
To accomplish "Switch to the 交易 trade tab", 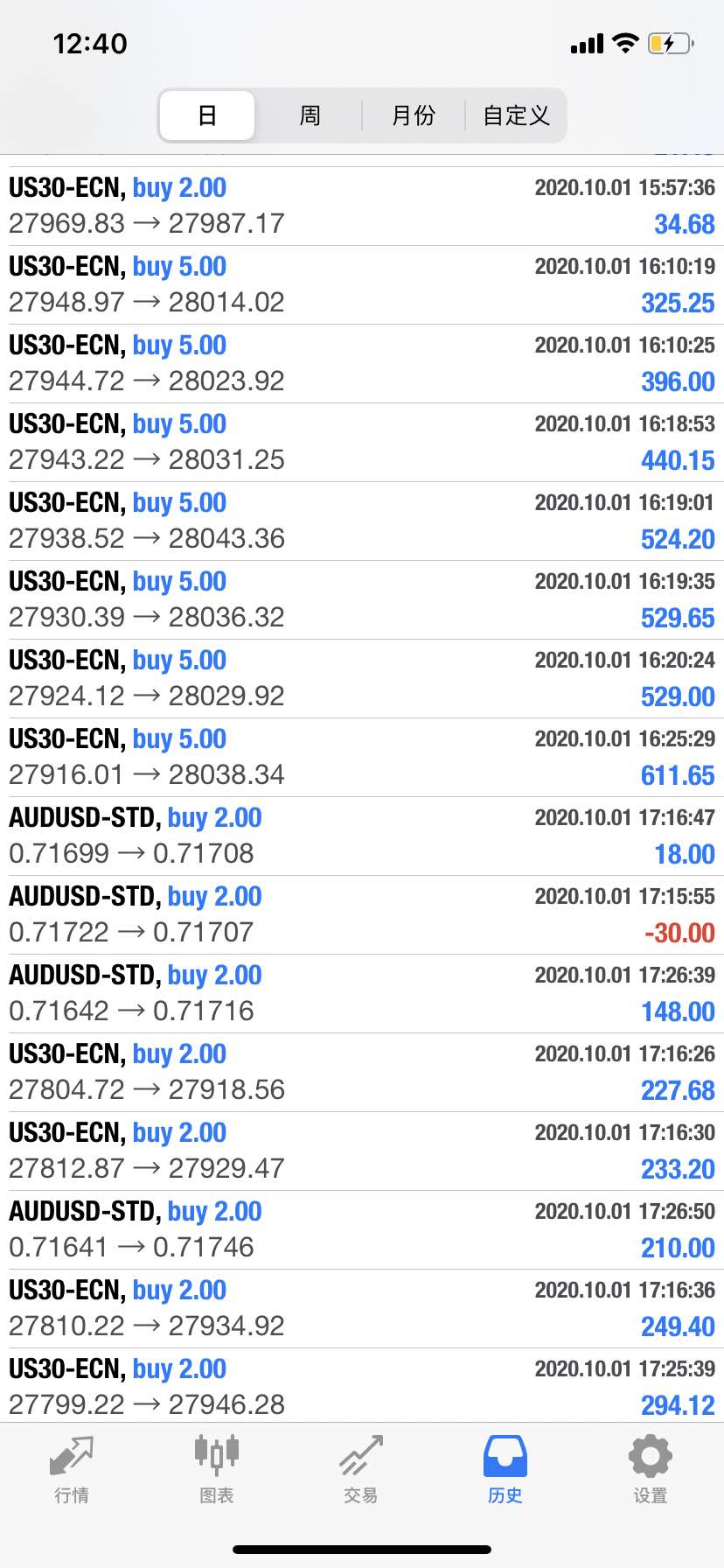I will click(x=361, y=1470).
